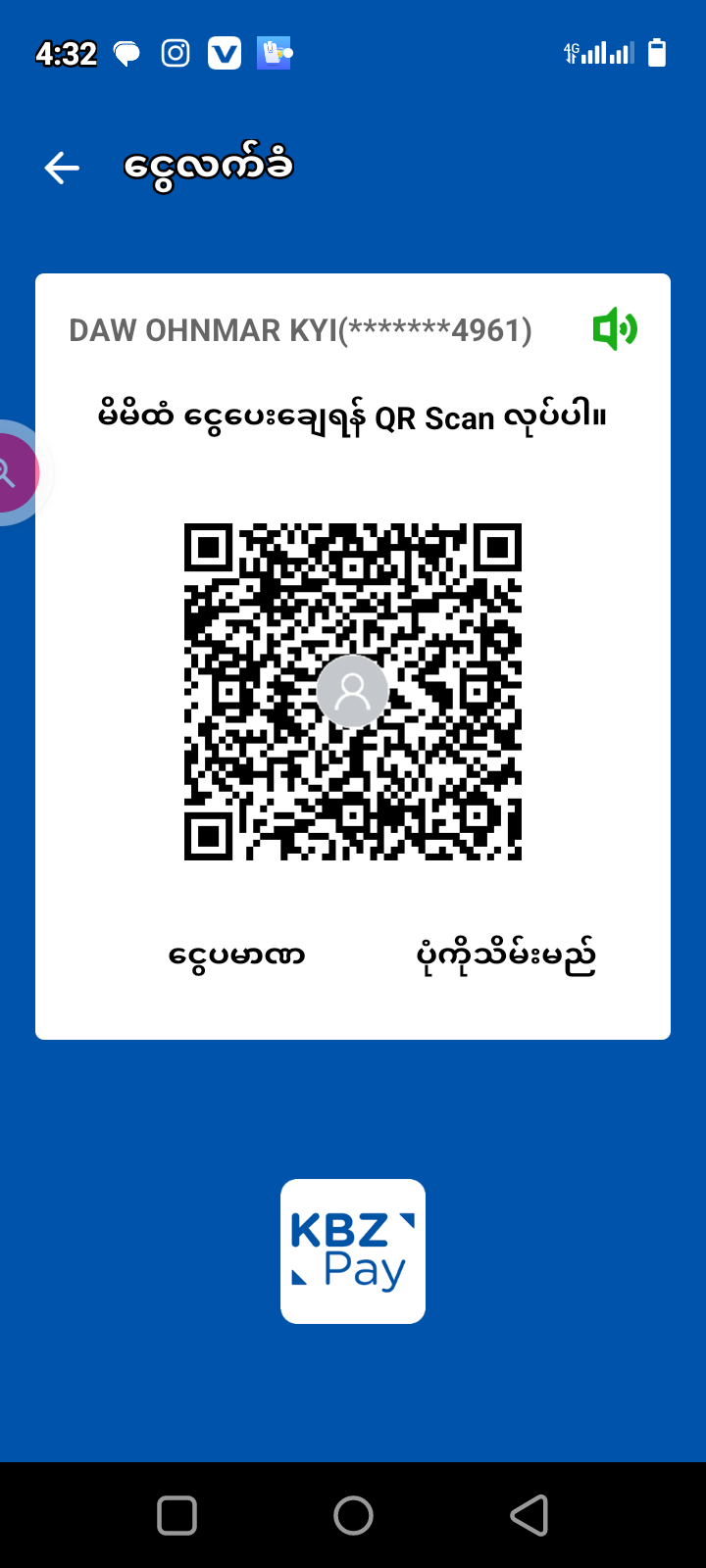Image resolution: width=706 pixels, height=1568 pixels.
Task: Go back from the ငွေလက်ခံ screen
Action: tap(62, 168)
